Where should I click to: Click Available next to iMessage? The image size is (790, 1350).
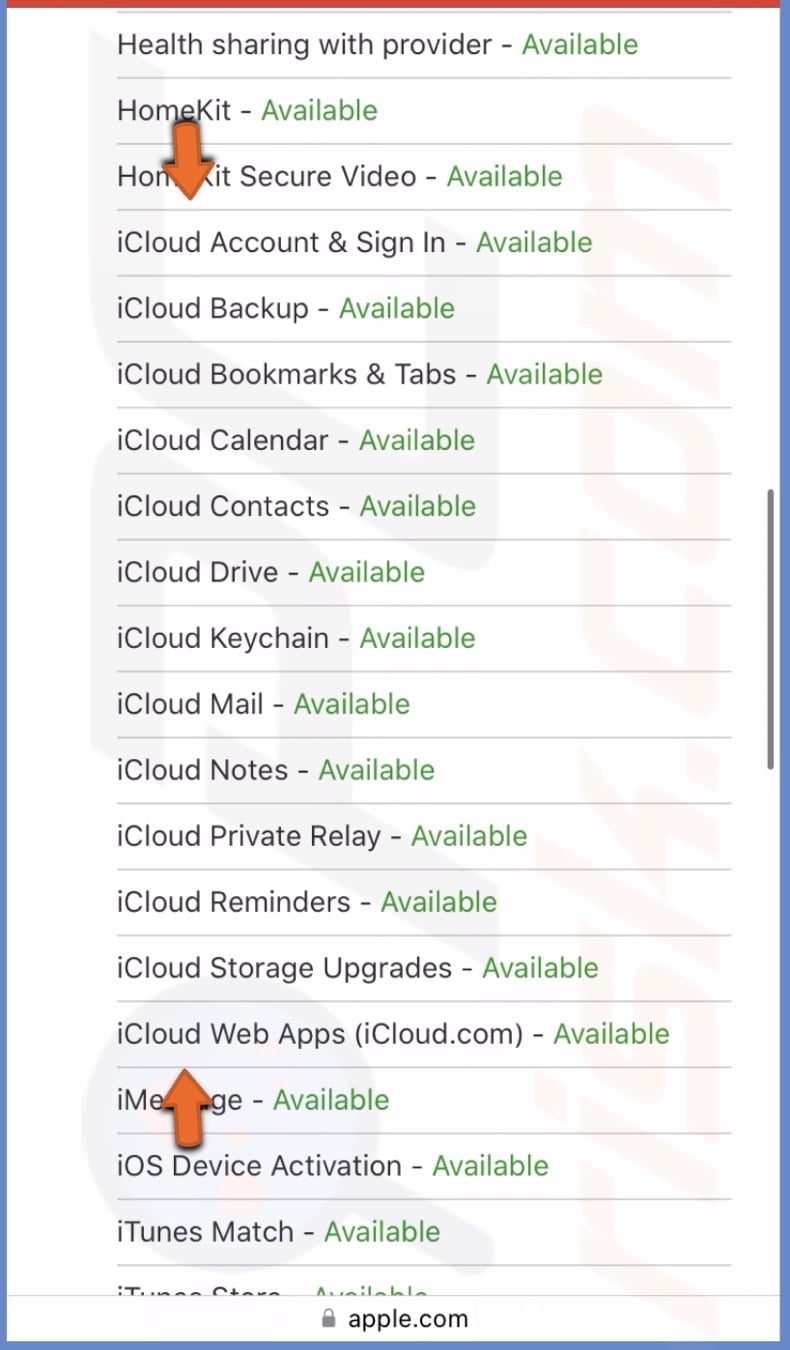click(331, 1099)
